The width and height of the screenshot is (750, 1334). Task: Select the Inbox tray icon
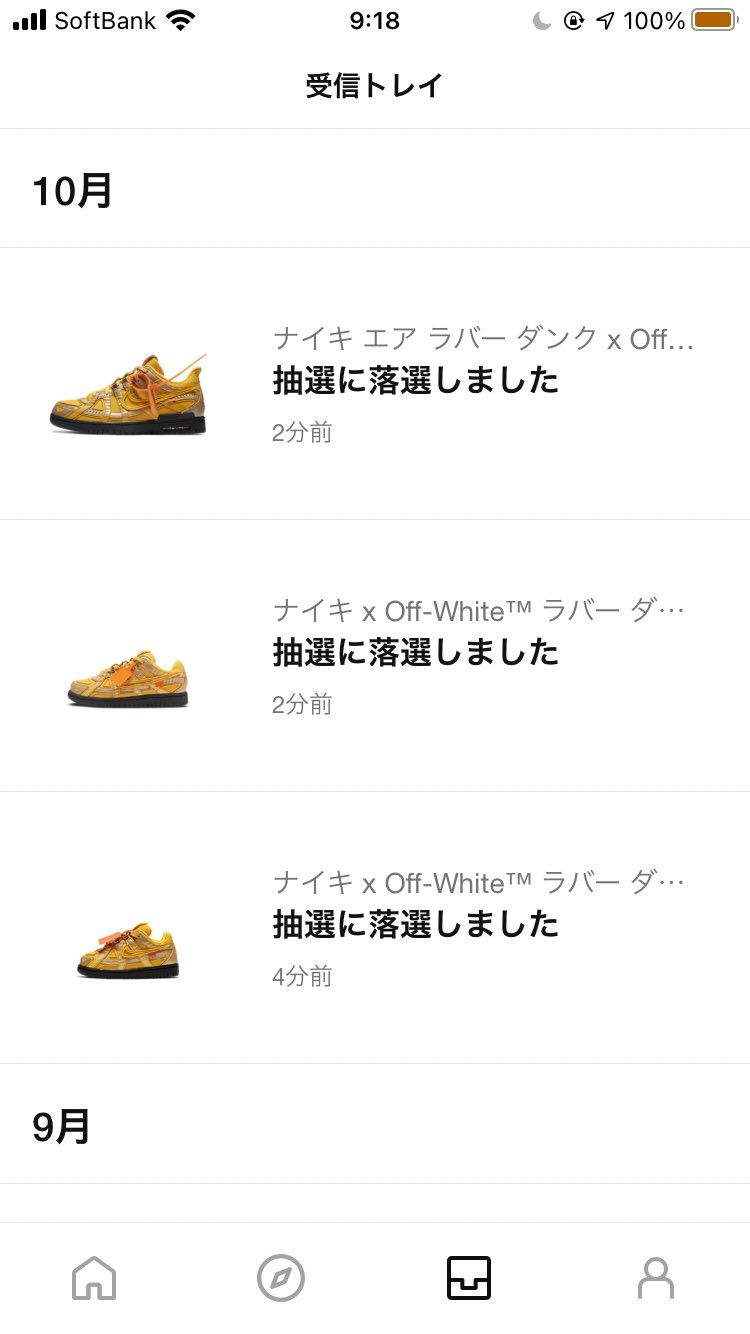[468, 1277]
